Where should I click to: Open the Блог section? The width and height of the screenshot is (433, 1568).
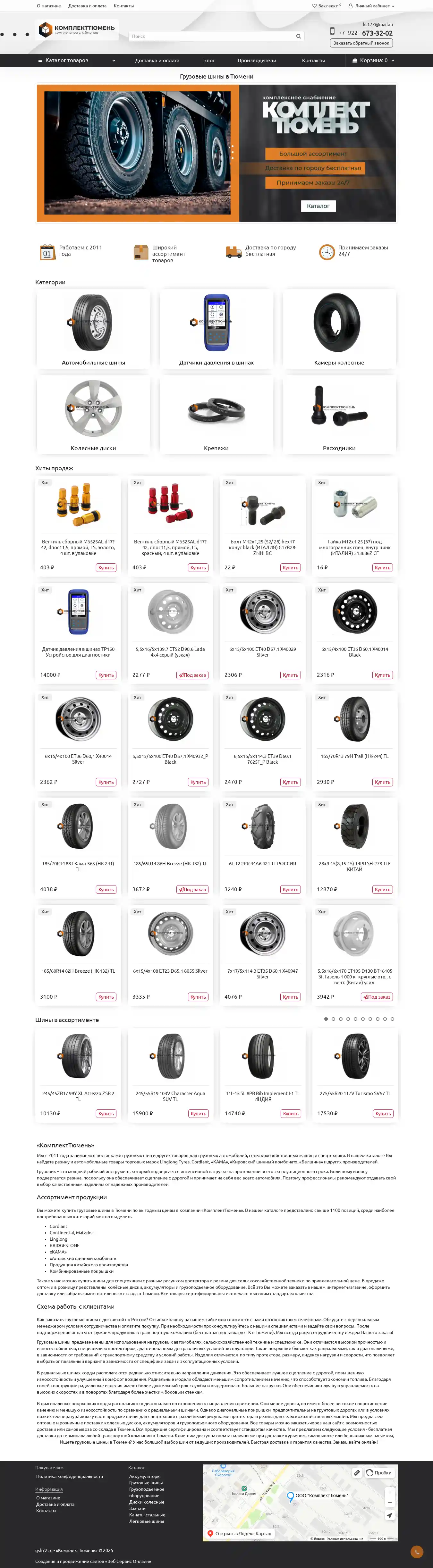point(209,60)
